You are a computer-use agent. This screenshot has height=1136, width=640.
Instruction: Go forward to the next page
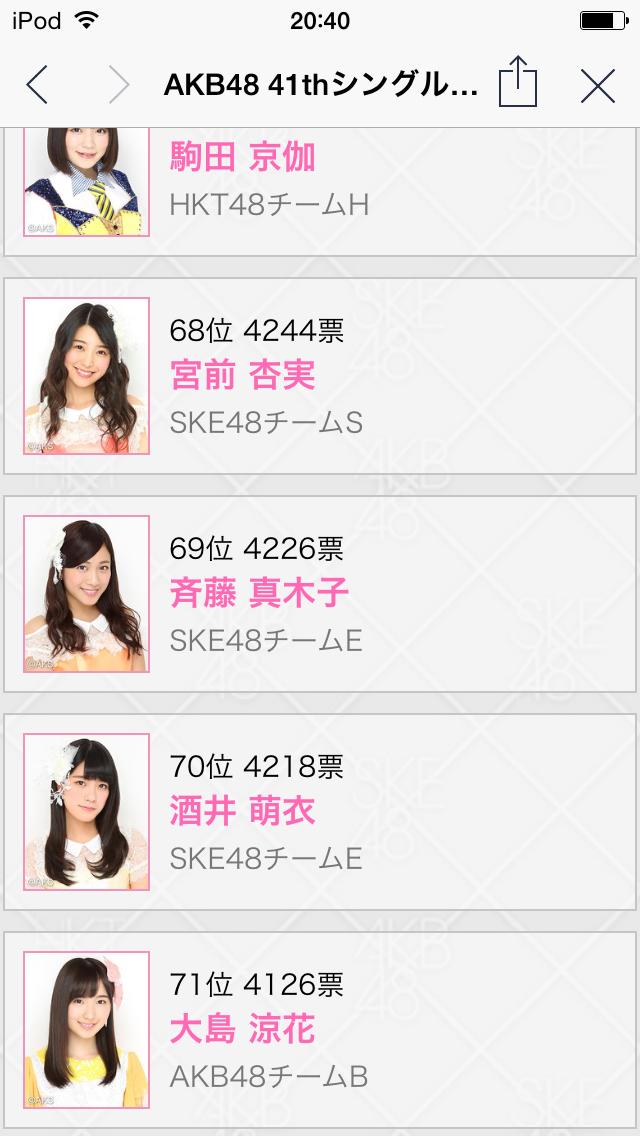click(119, 86)
